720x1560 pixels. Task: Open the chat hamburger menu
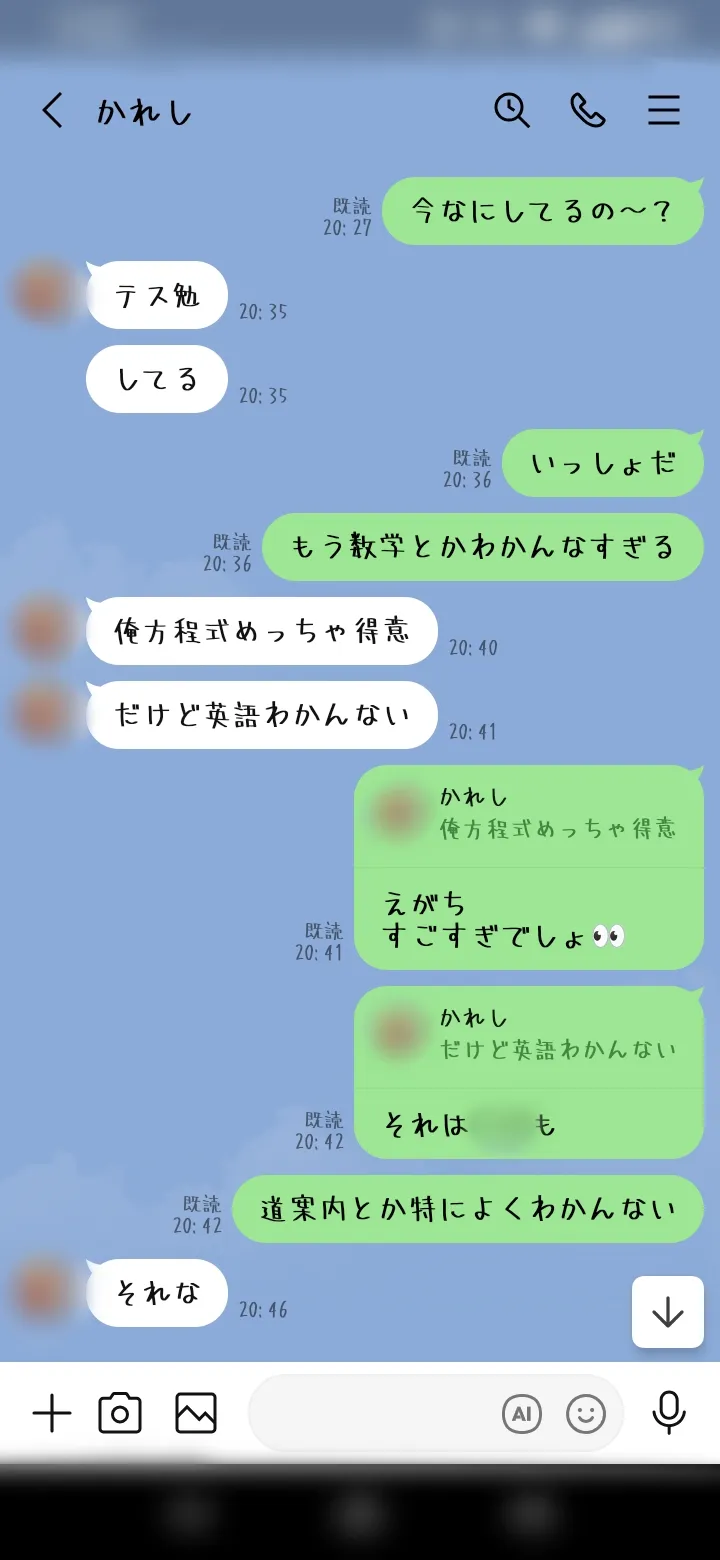click(x=664, y=110)
